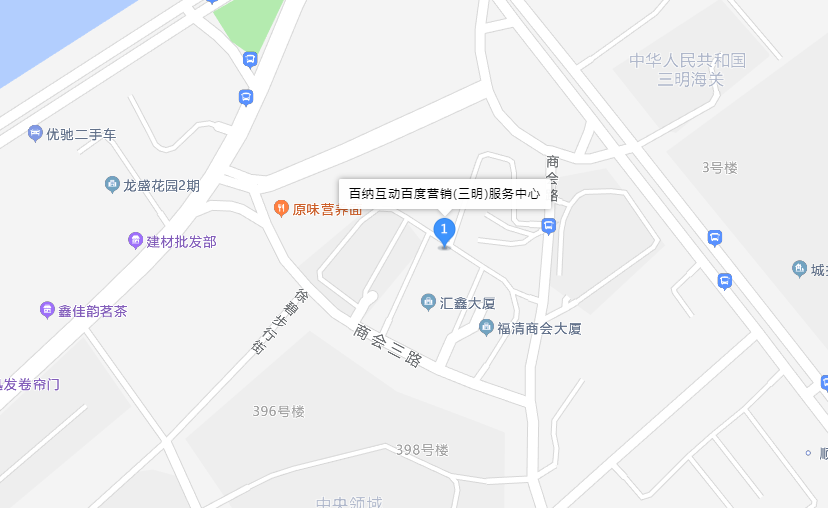Tap the bus stop icon beside 商会路
Viewport: 828px width, 508px height.
548,227
